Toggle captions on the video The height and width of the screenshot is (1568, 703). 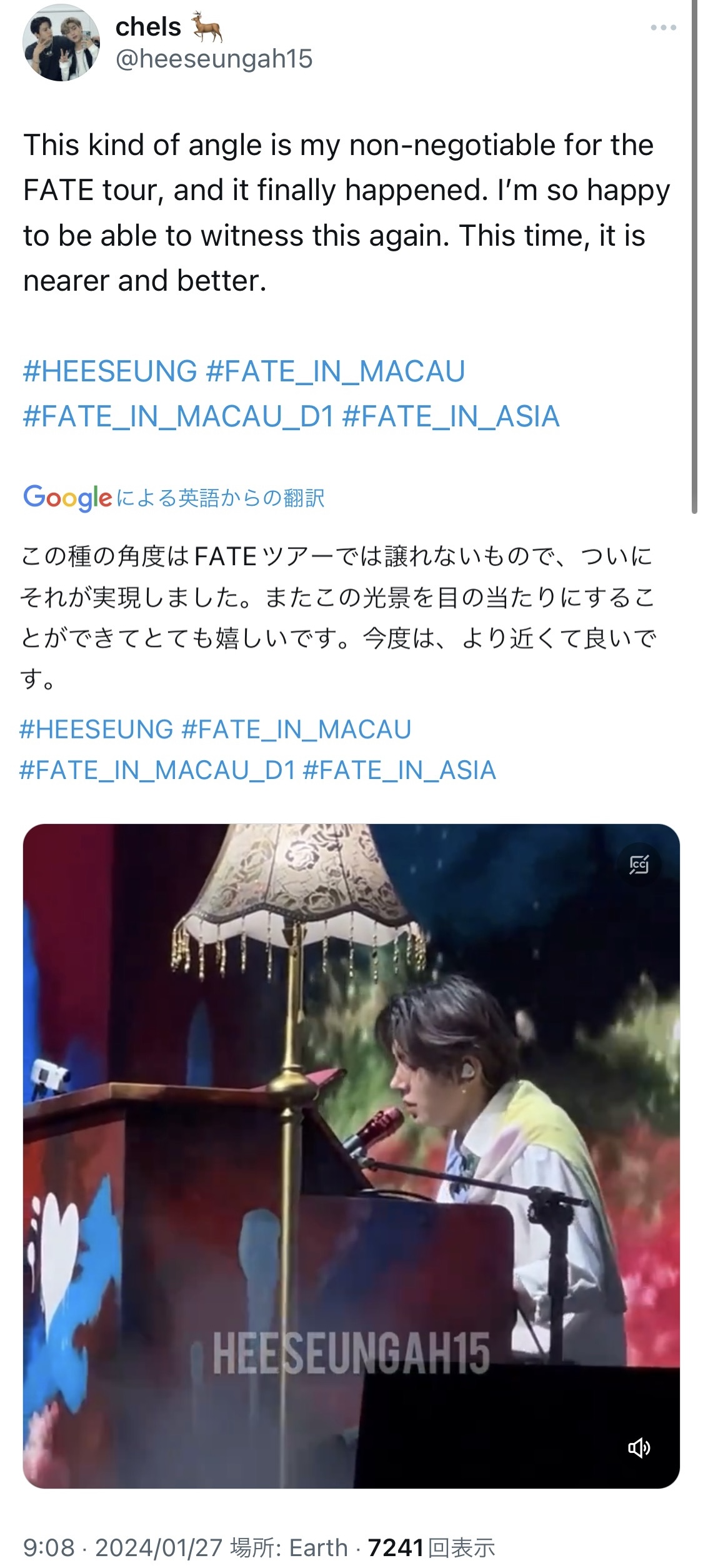pos(639,865)
